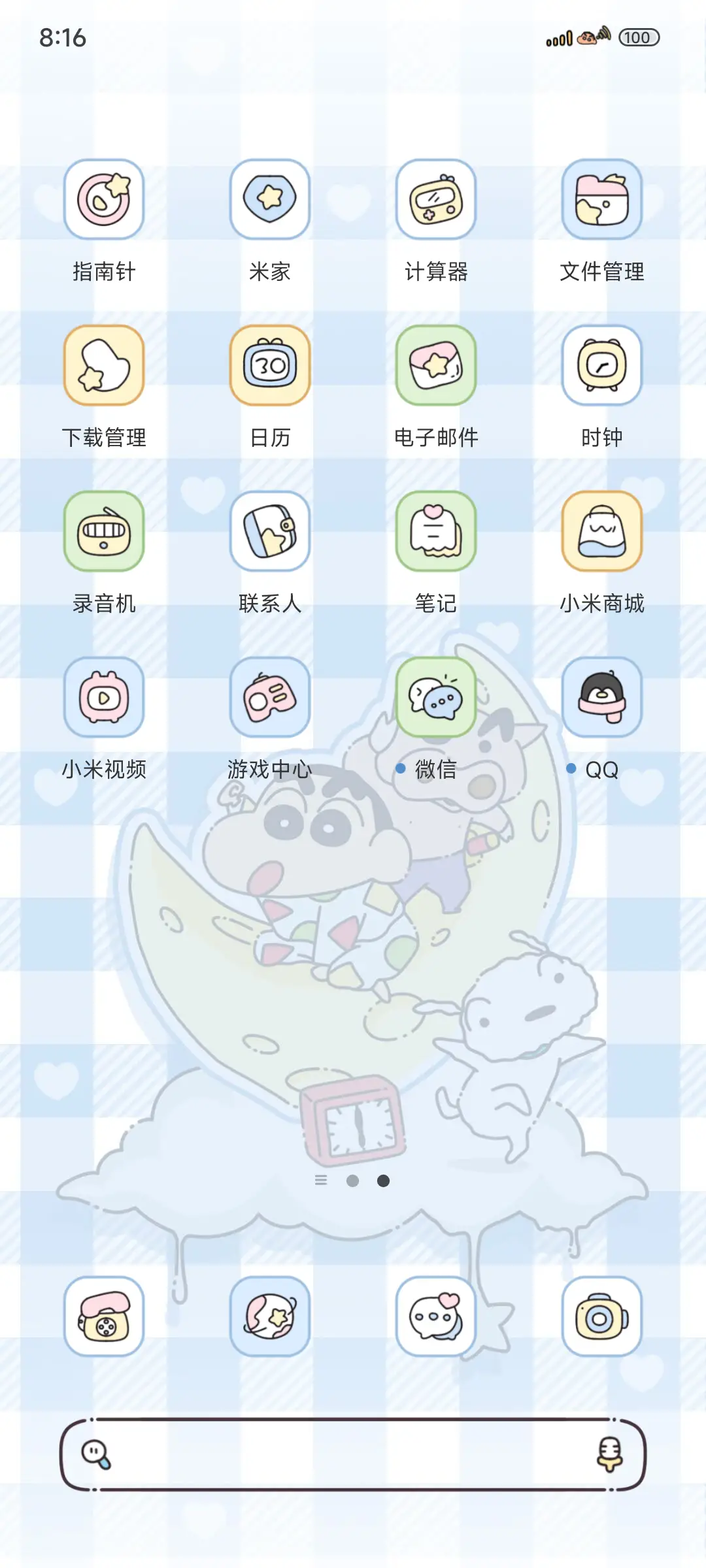Viewport: 706px width, 1568px height.
Task: Open the 下载管理 download manager
Action: 105,366
